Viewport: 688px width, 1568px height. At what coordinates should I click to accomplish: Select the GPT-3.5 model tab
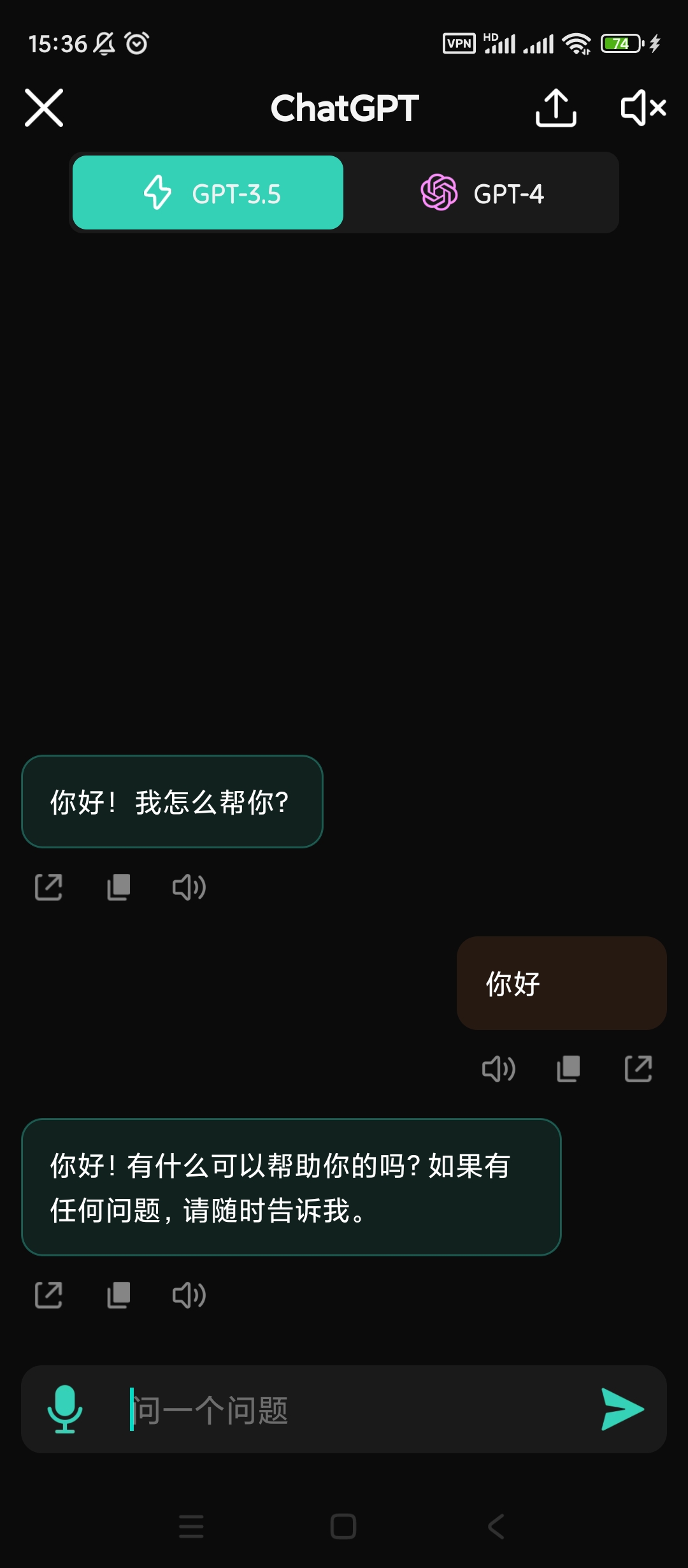(208, 192)
